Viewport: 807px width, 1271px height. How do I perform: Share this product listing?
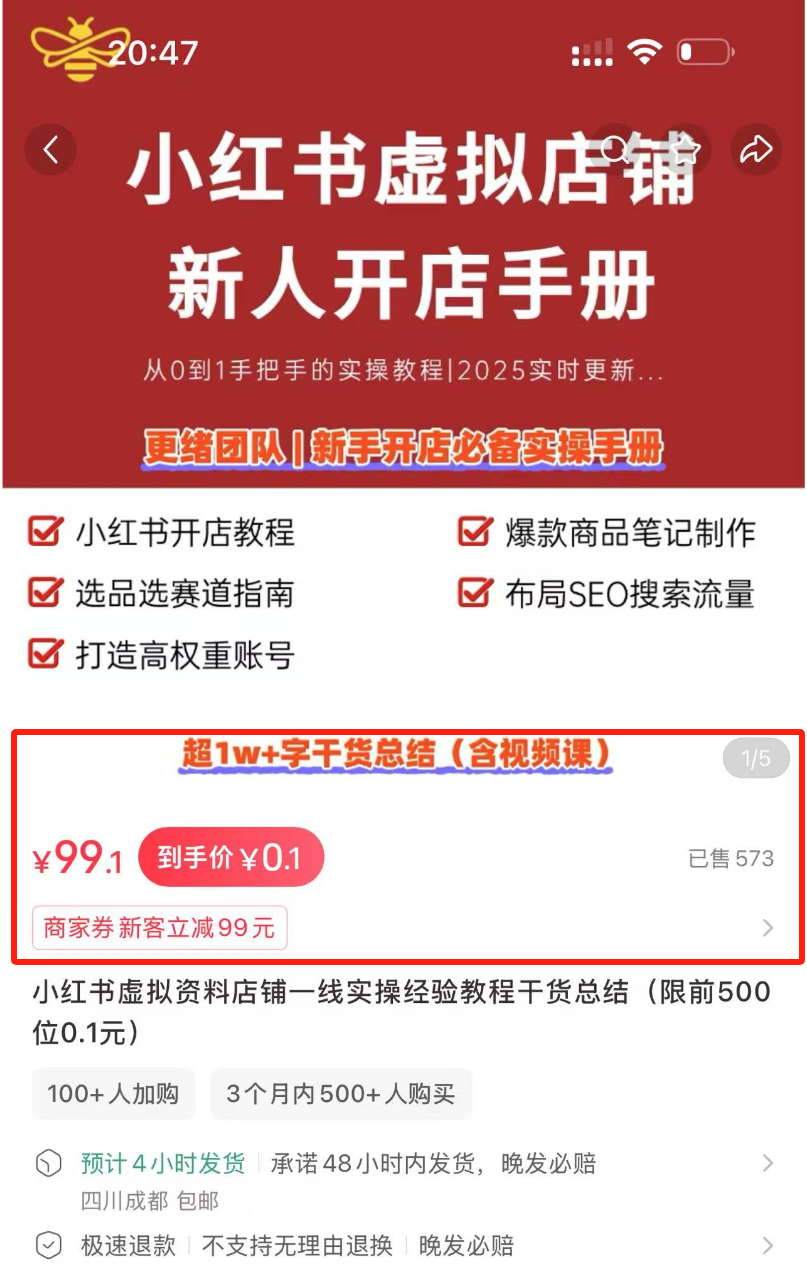(x=756, y=150)
